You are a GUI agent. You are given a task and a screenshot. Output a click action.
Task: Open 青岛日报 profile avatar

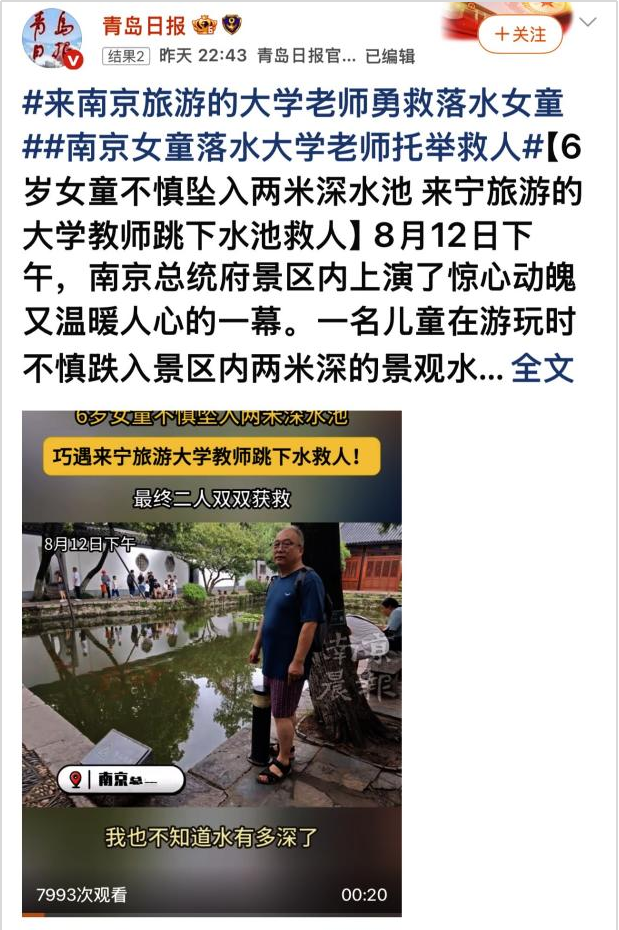point(52,38)
